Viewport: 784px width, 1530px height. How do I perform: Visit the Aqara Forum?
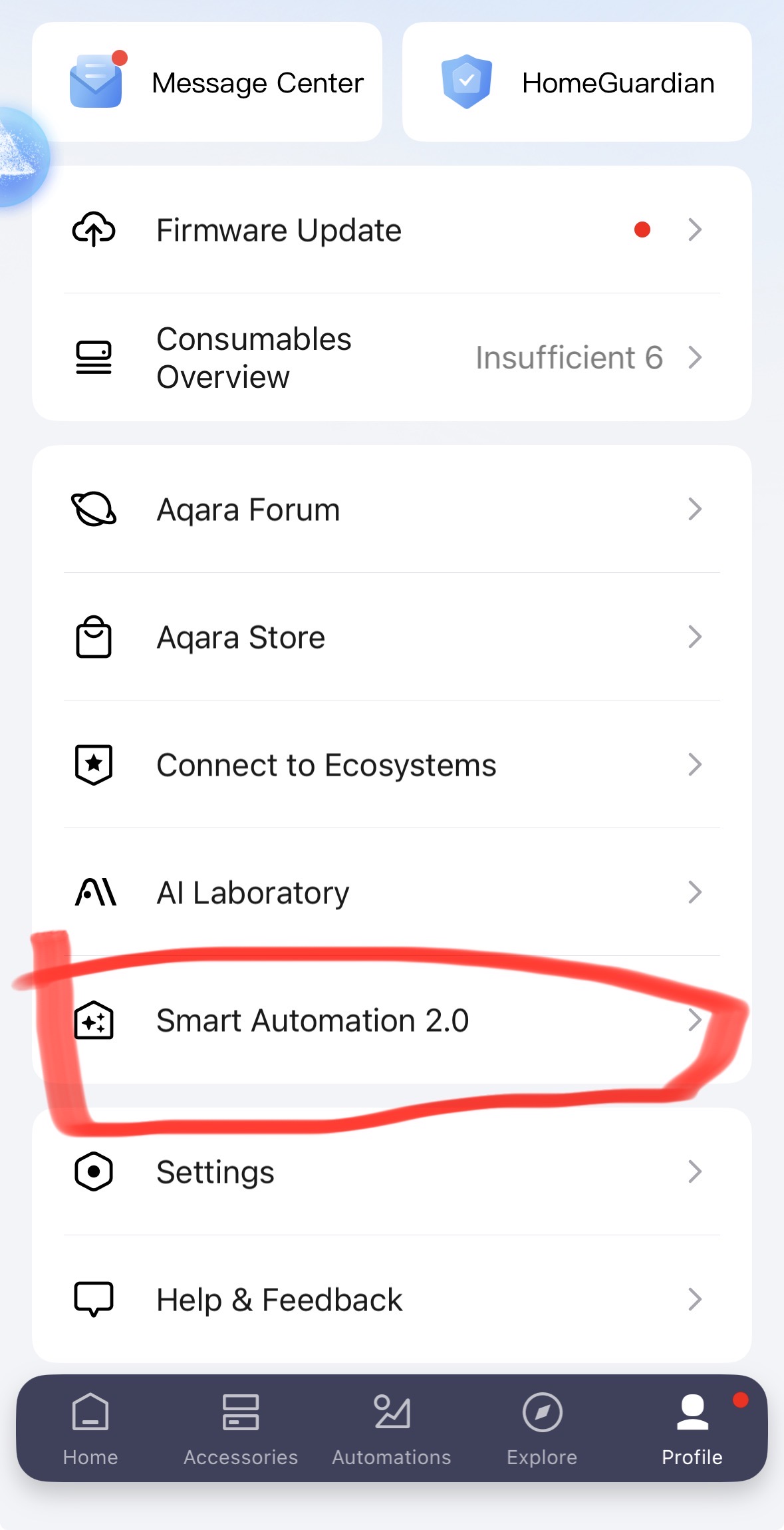(x=392, y=510)
